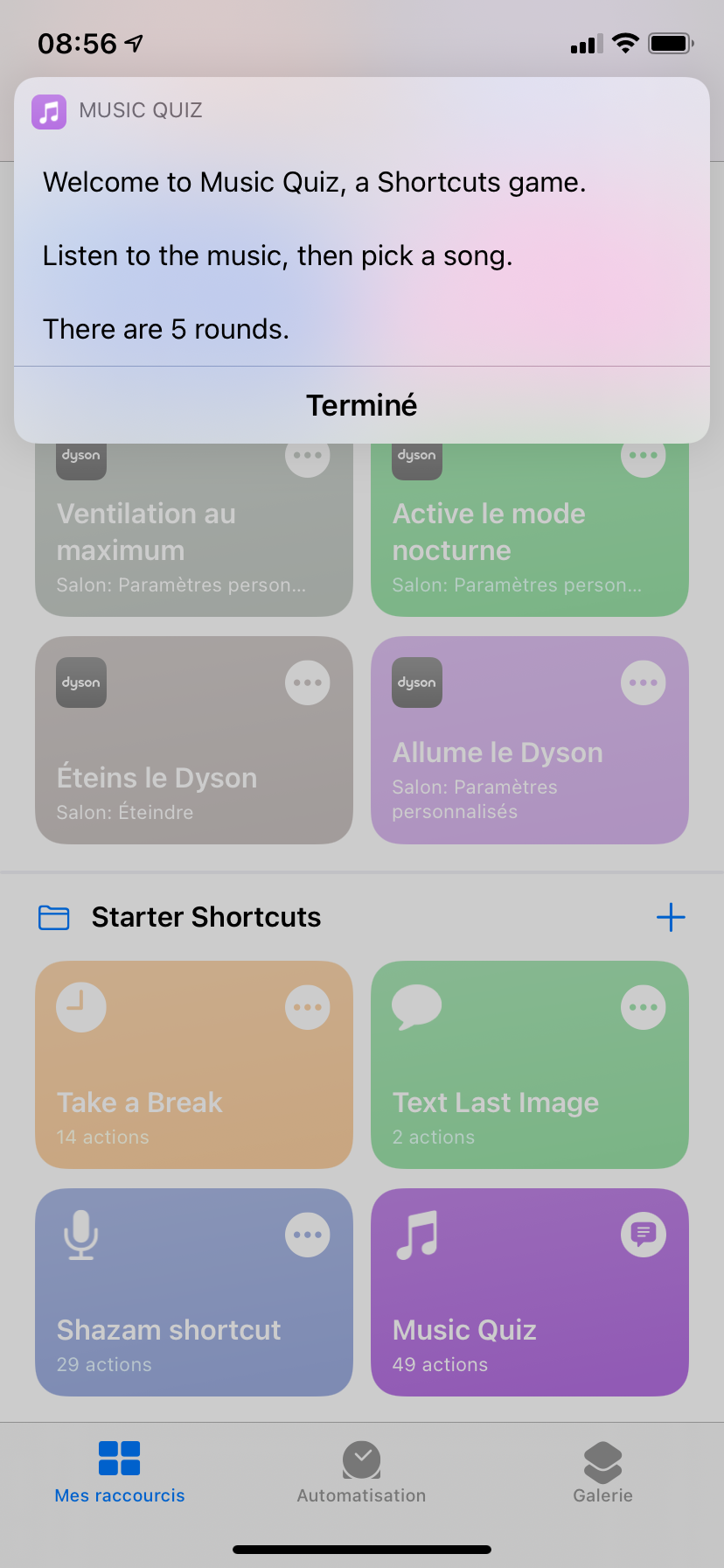This screenshot has height=1568, width=724.
Task: Open options for Text Last Image
Action: 644,1007
